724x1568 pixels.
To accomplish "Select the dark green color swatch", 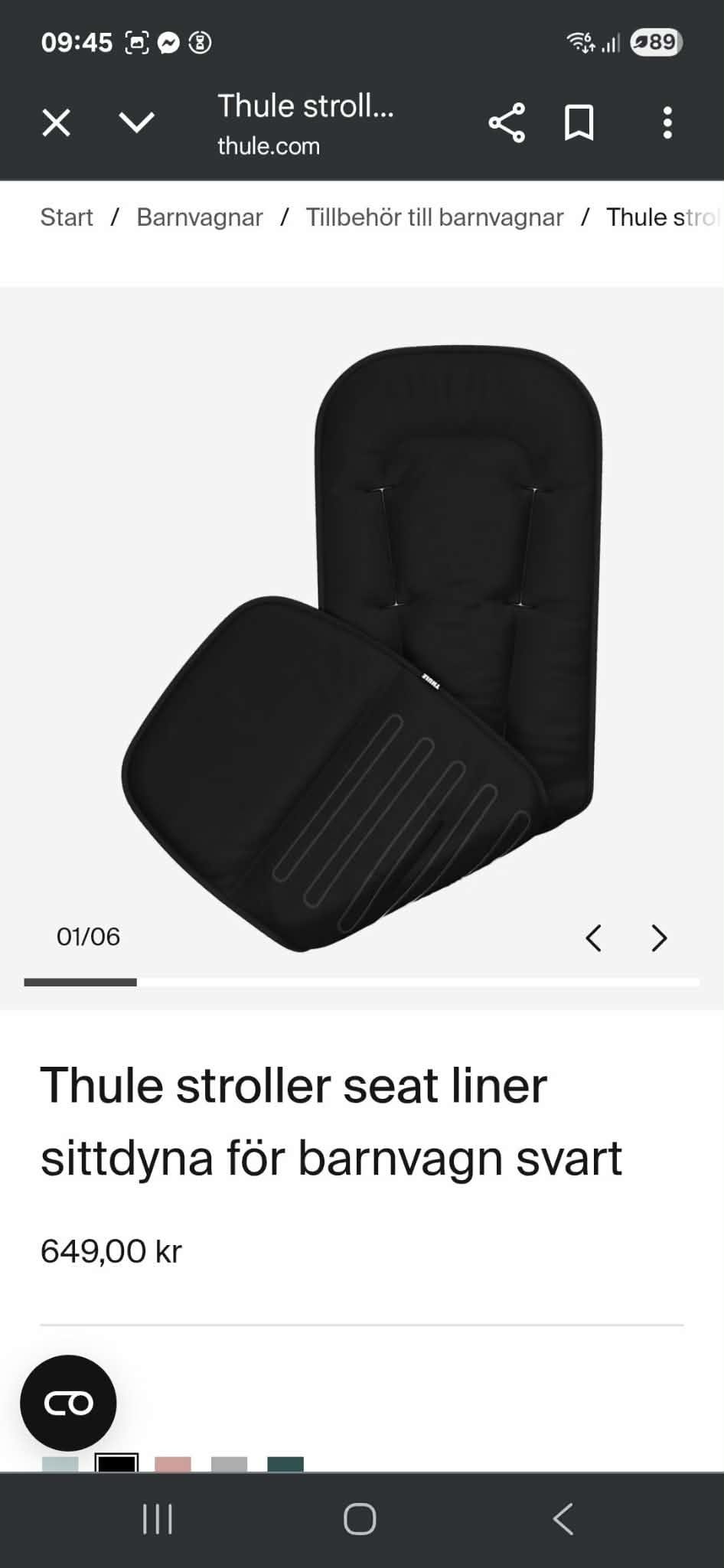I will click(285, 1464).
